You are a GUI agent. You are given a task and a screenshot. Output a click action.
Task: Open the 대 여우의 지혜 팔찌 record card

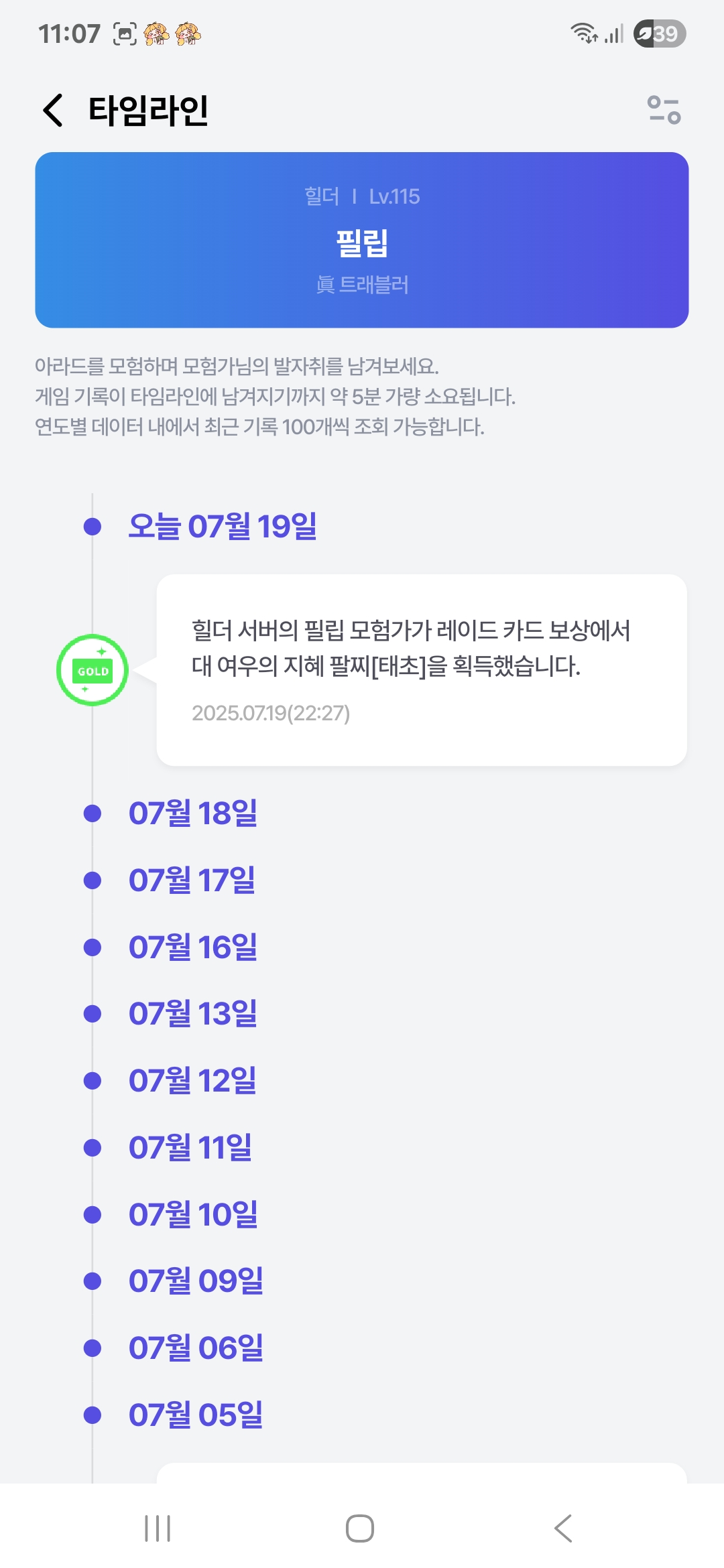pos(422,670)
